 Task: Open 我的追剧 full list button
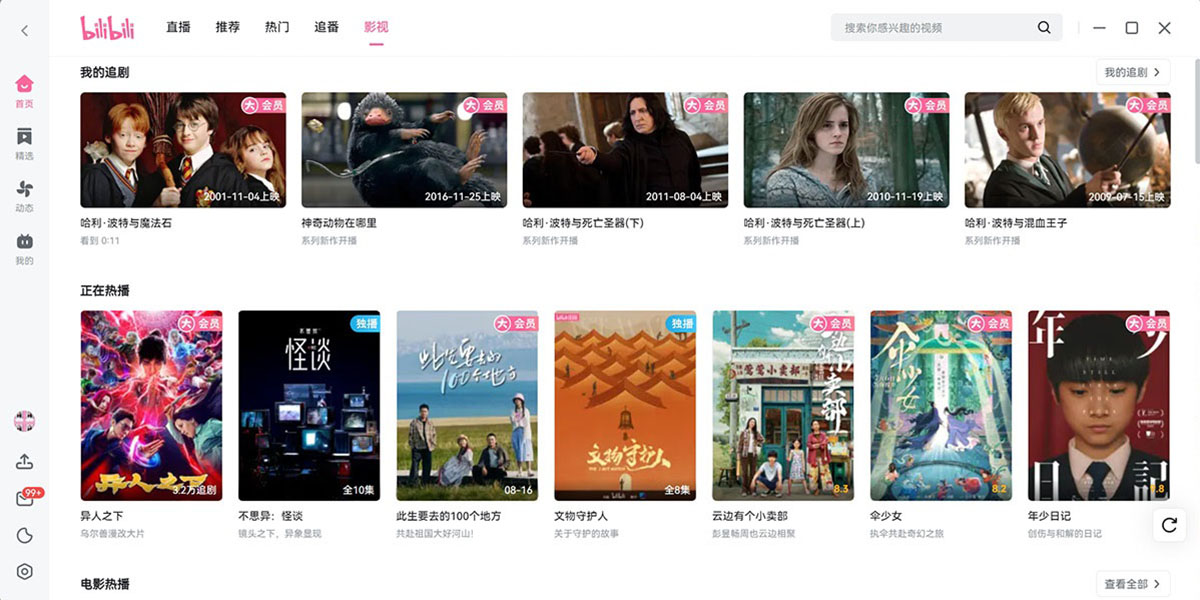pos(1132,72)
